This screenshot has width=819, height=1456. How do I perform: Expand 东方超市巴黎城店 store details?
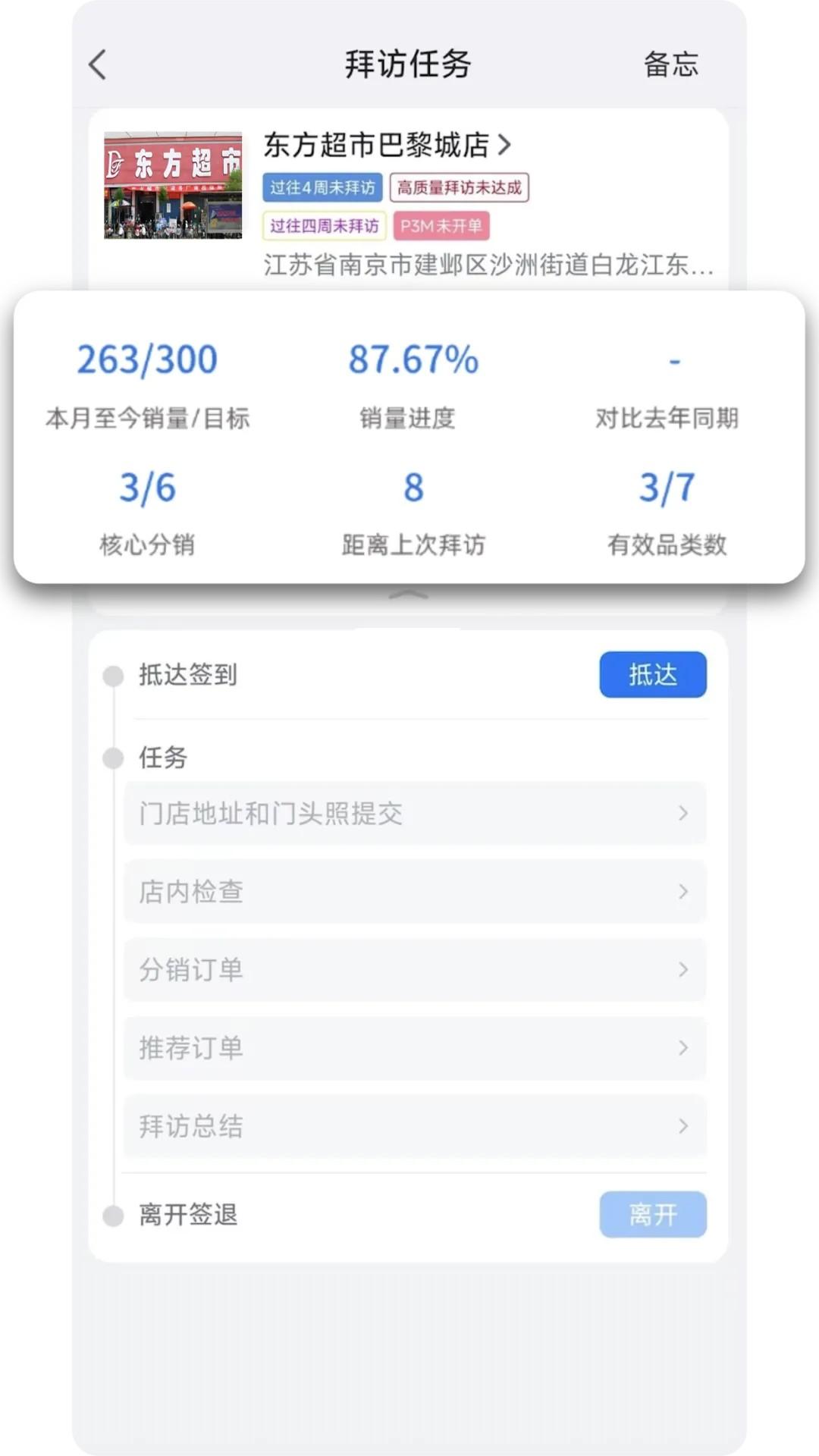388,146
